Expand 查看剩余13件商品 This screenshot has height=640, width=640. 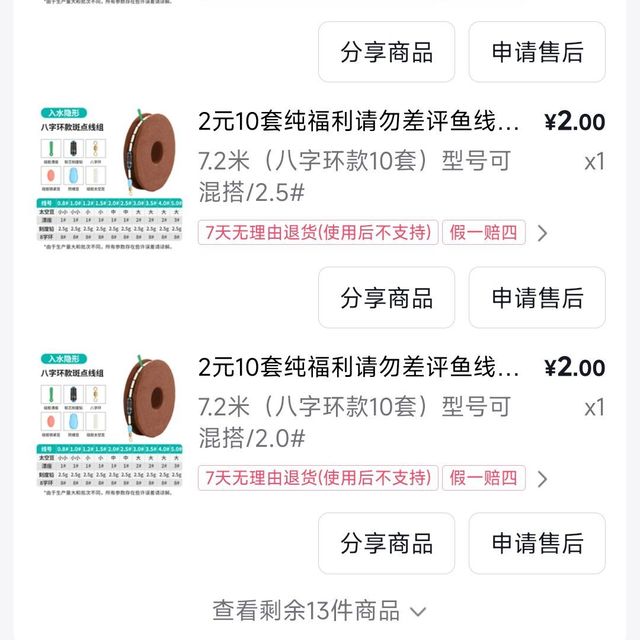319,610
